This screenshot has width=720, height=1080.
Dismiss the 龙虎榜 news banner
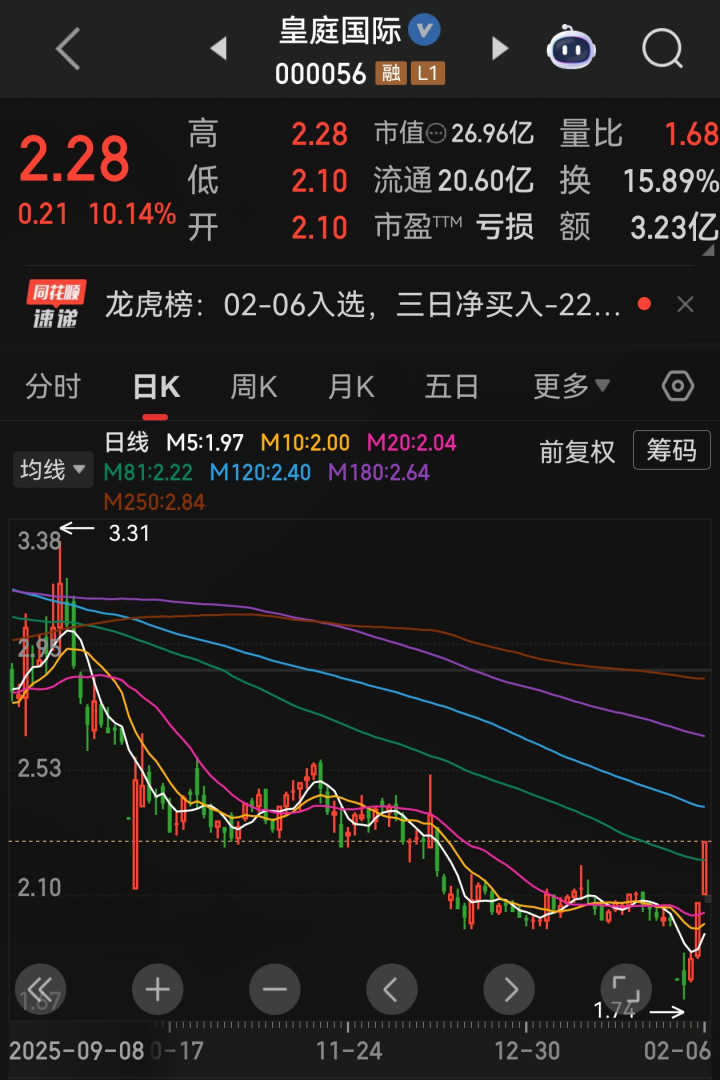tap(685, 305)
